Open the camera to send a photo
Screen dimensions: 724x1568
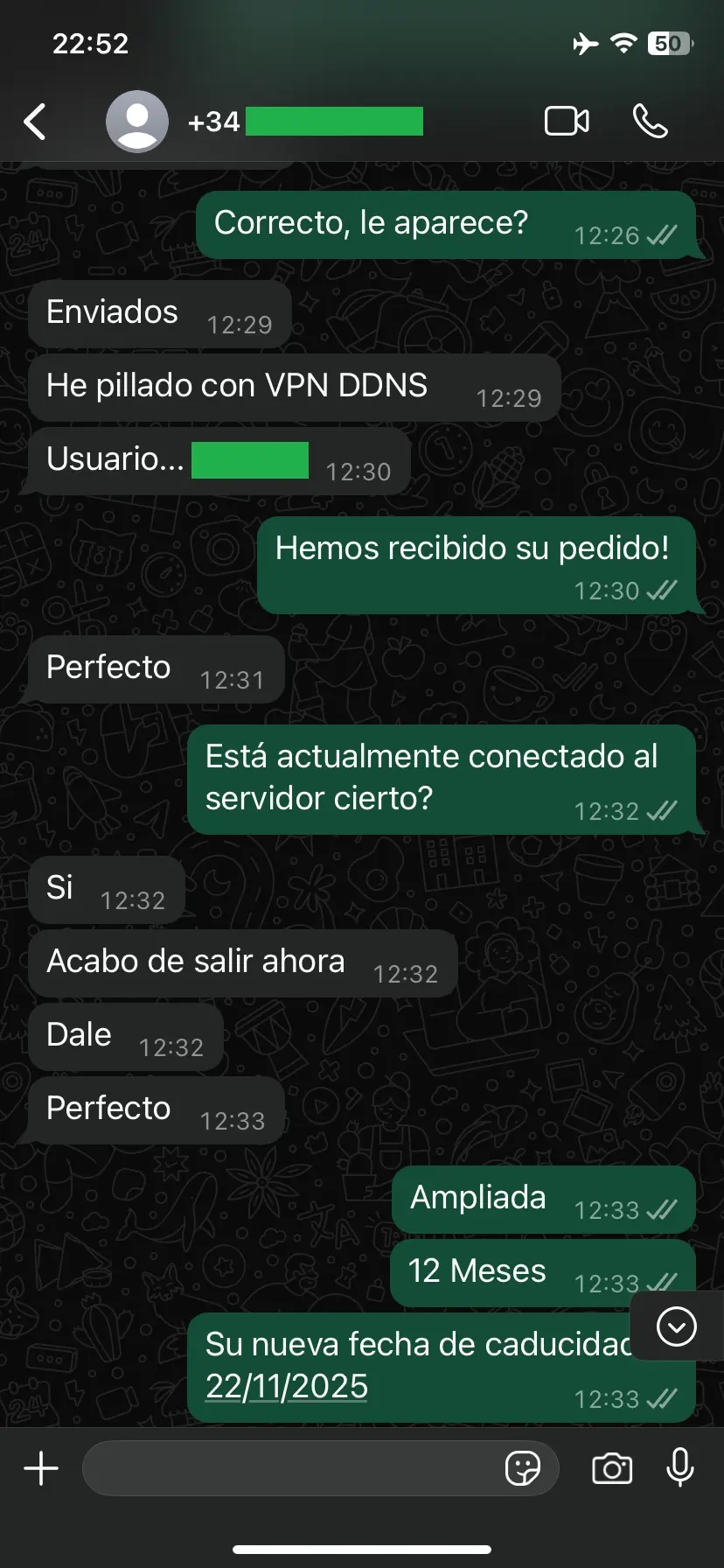pyautogui.click(x=612, y=1468)
